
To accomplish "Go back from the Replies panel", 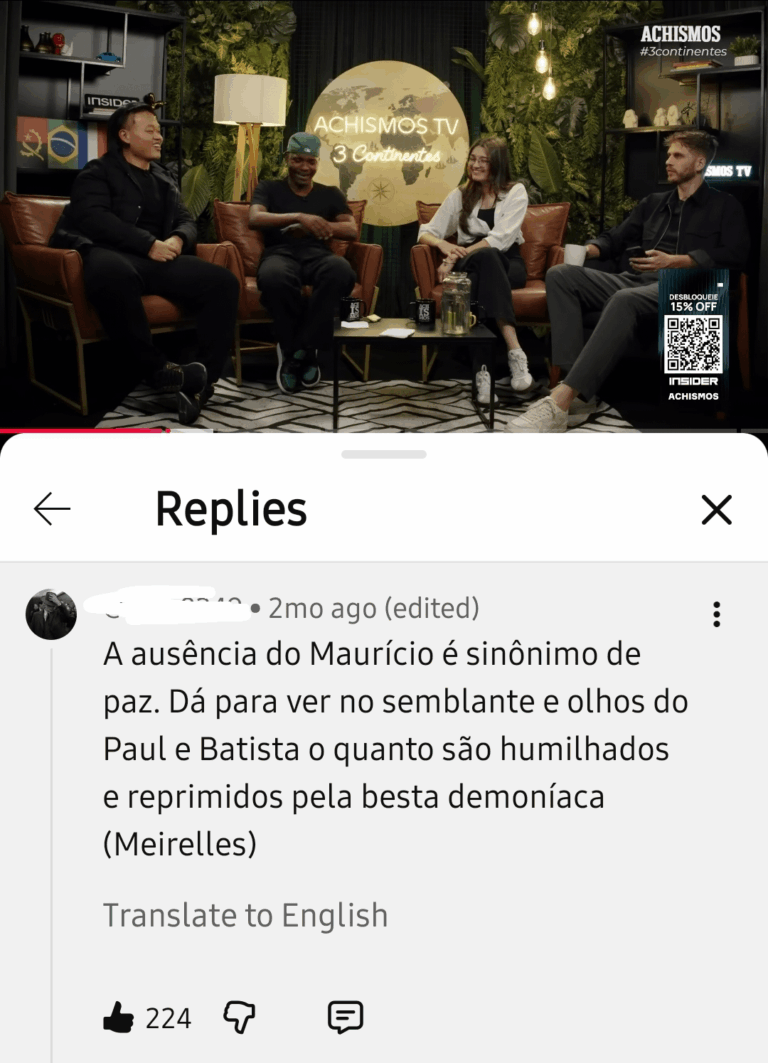I will pos(52,510).
